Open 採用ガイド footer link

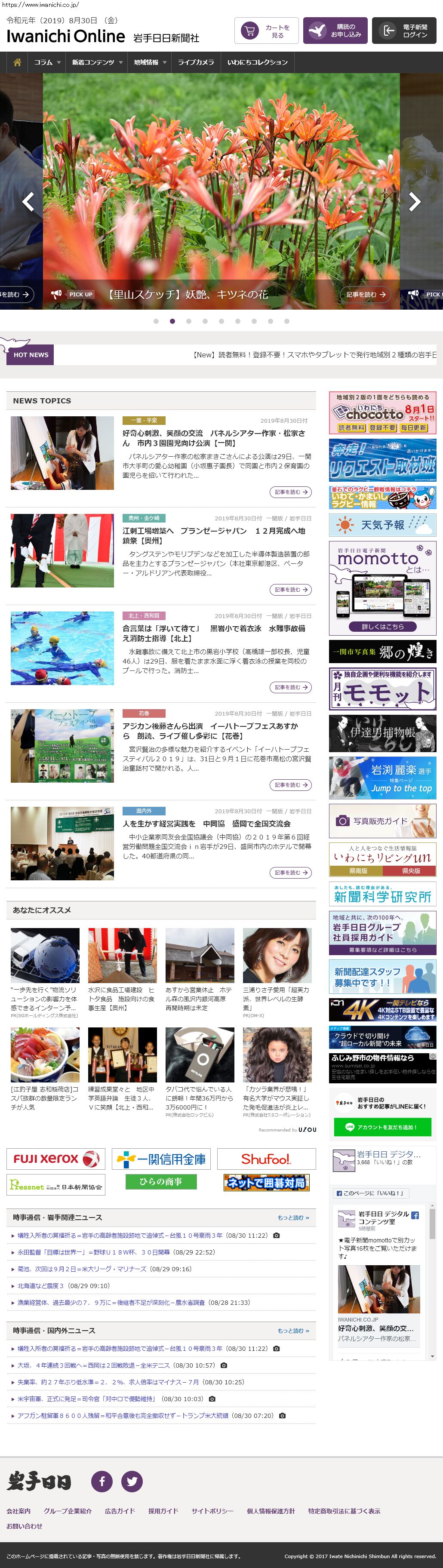click(163, 1511)
